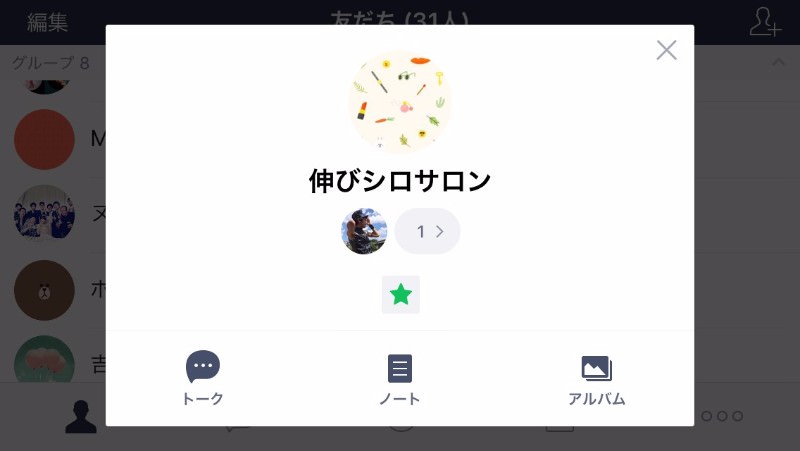The width and height of the screenshot is (800, 451).
Task: Open the member's avatar photo
Action: click(x=364, y=231)
